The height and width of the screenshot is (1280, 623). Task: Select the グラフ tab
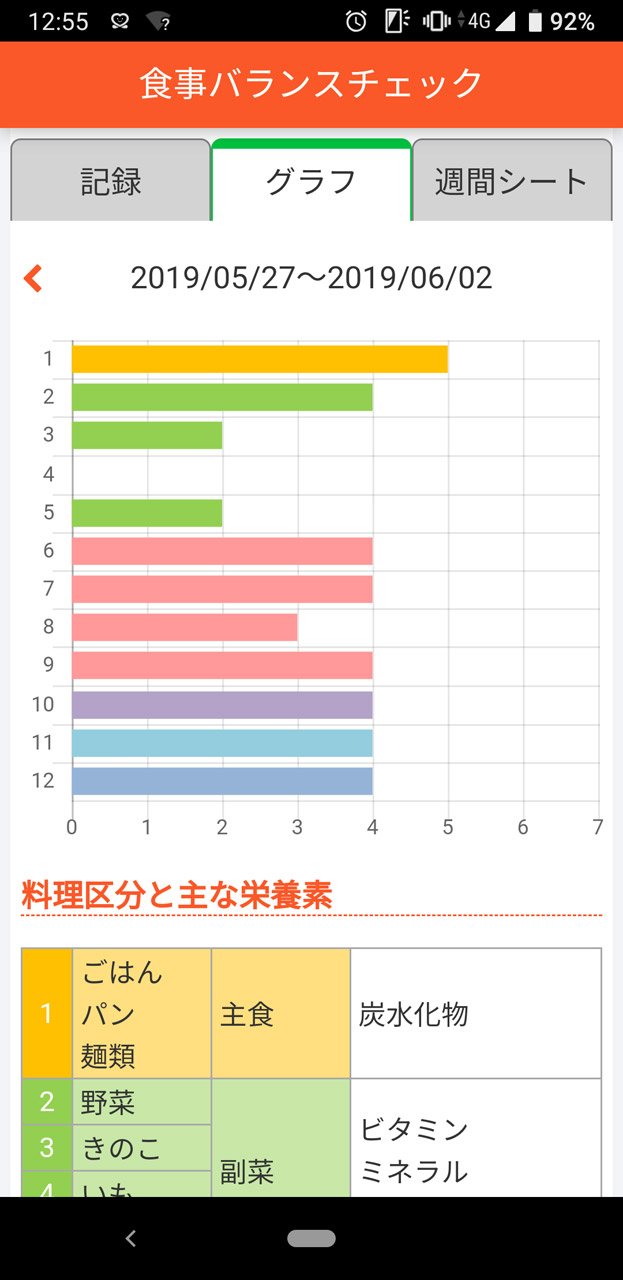(311, 182)
